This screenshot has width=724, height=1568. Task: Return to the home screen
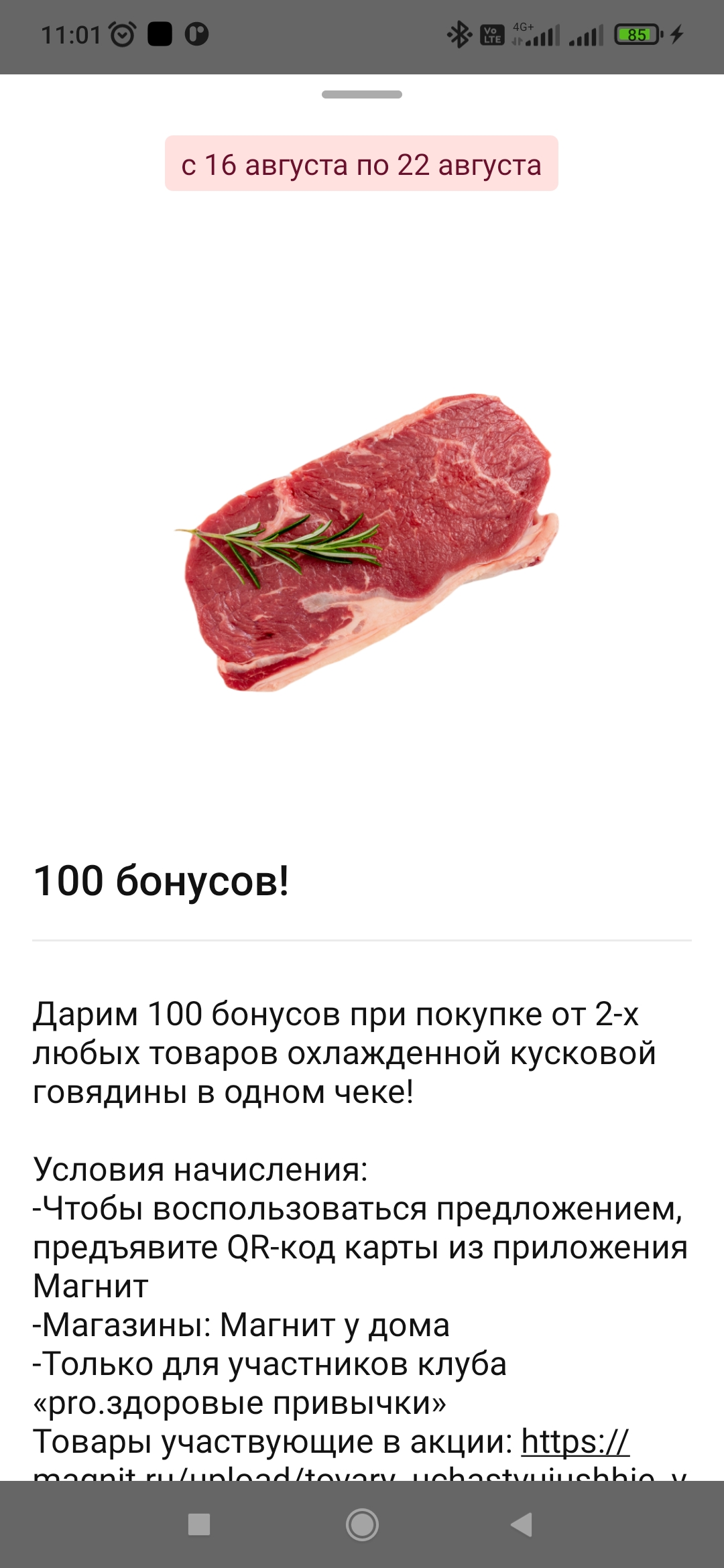tap(362, 1524)
